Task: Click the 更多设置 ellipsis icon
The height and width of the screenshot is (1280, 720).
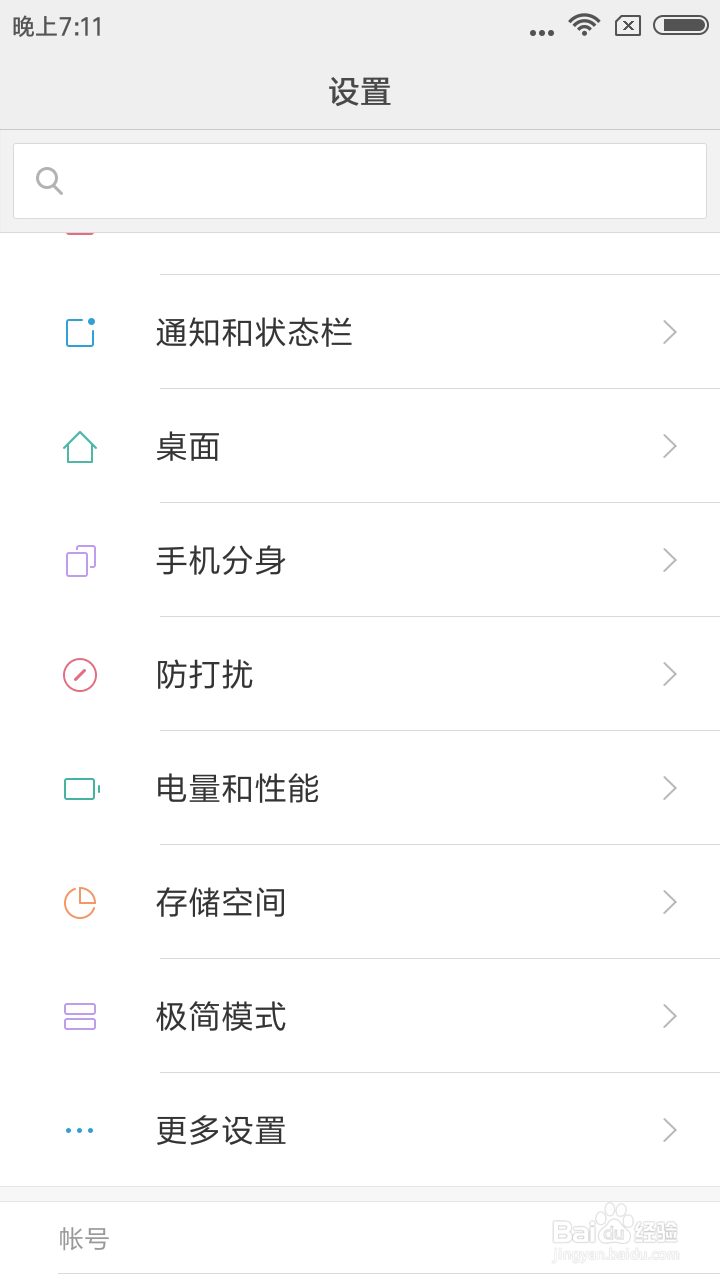Action: (x=79, y=1130)
